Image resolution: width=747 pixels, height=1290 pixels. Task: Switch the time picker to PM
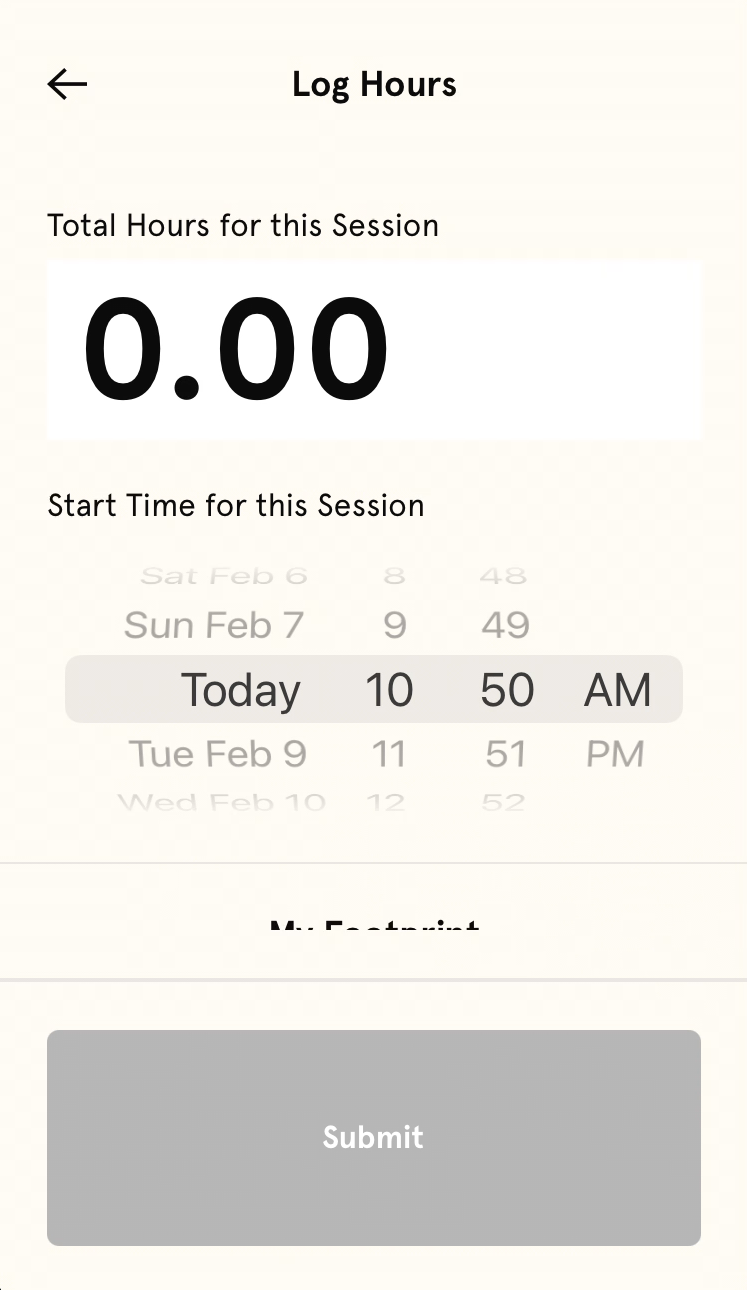(x=615, y=754)
